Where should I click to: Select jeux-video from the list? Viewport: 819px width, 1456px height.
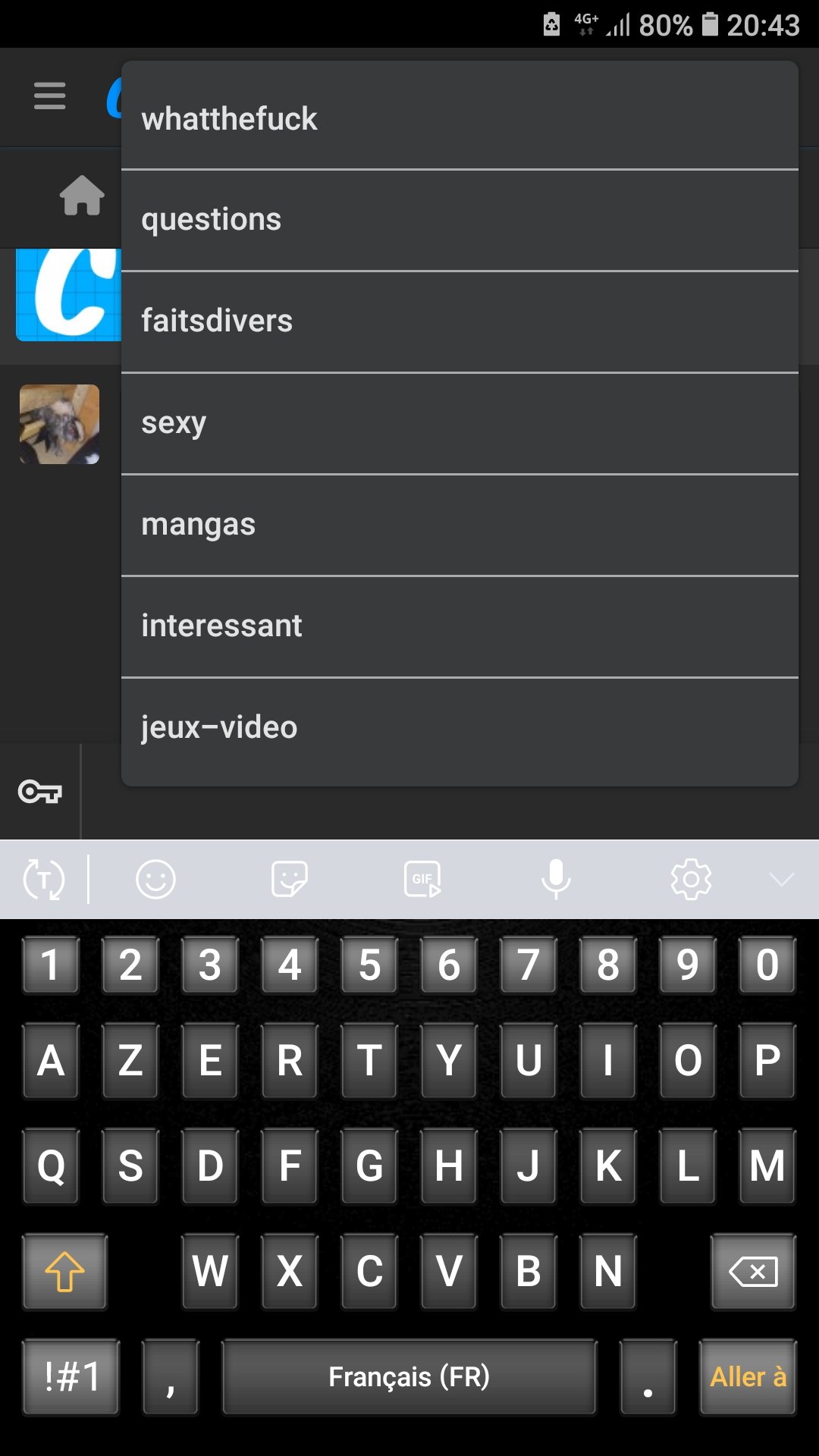point(459,727)
